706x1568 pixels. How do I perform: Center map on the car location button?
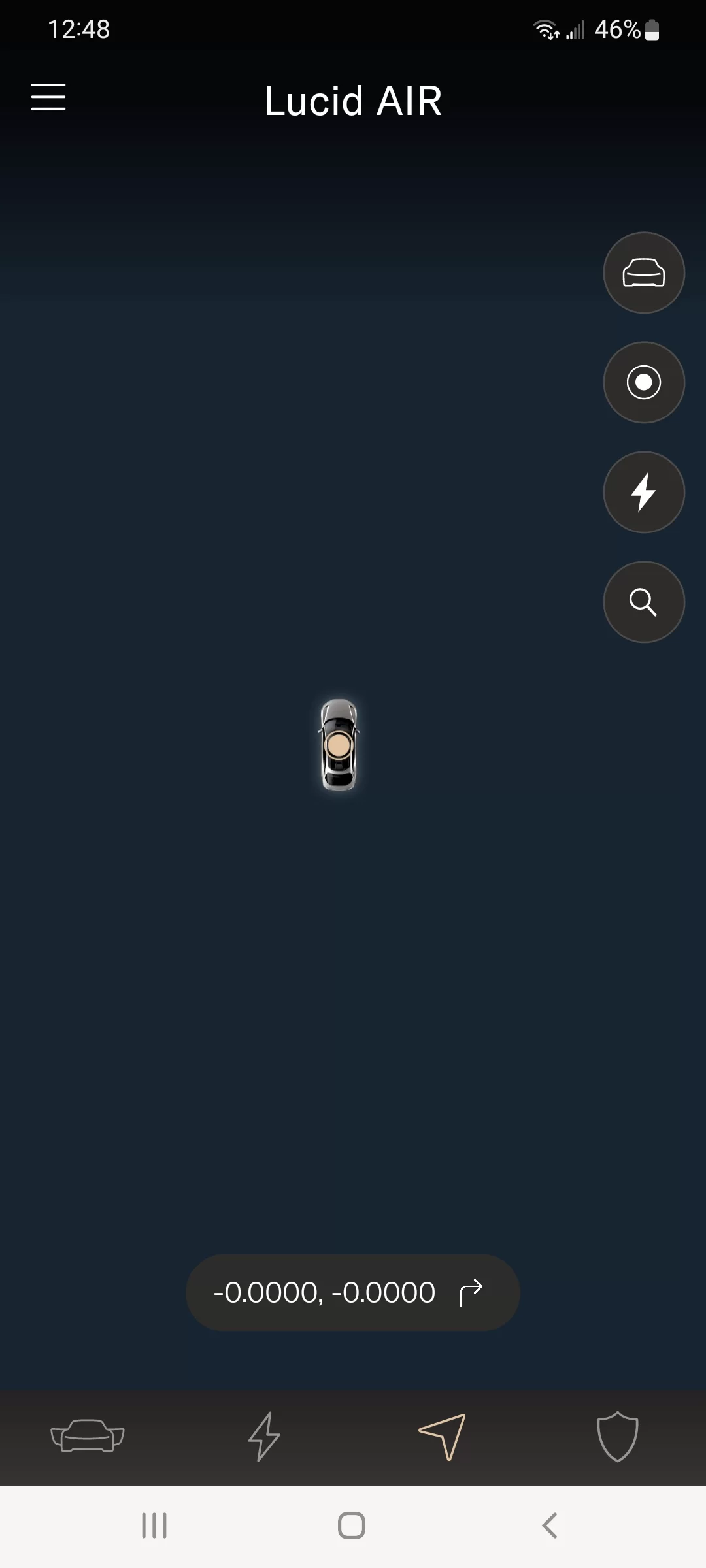coord(644,272)
